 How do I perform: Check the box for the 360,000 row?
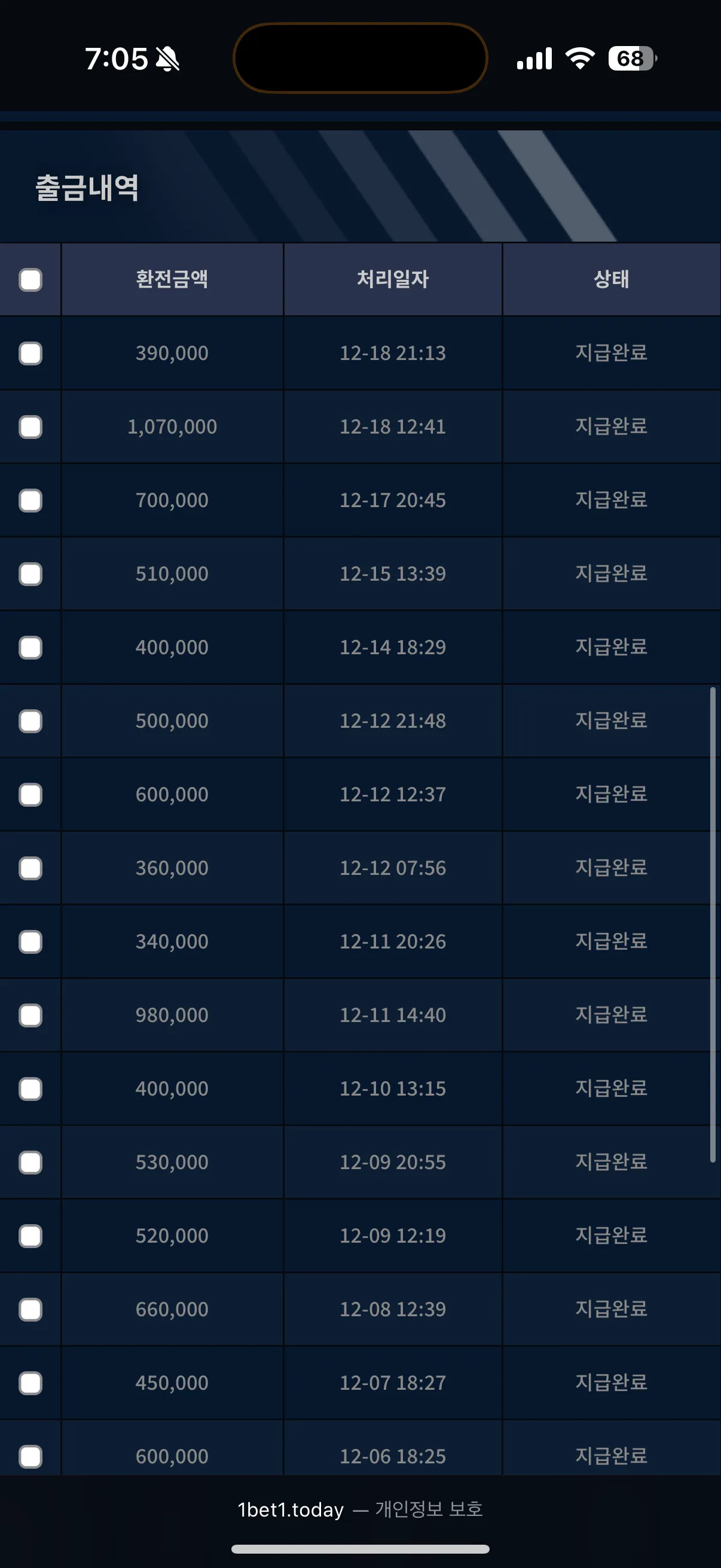coord(30,868)
